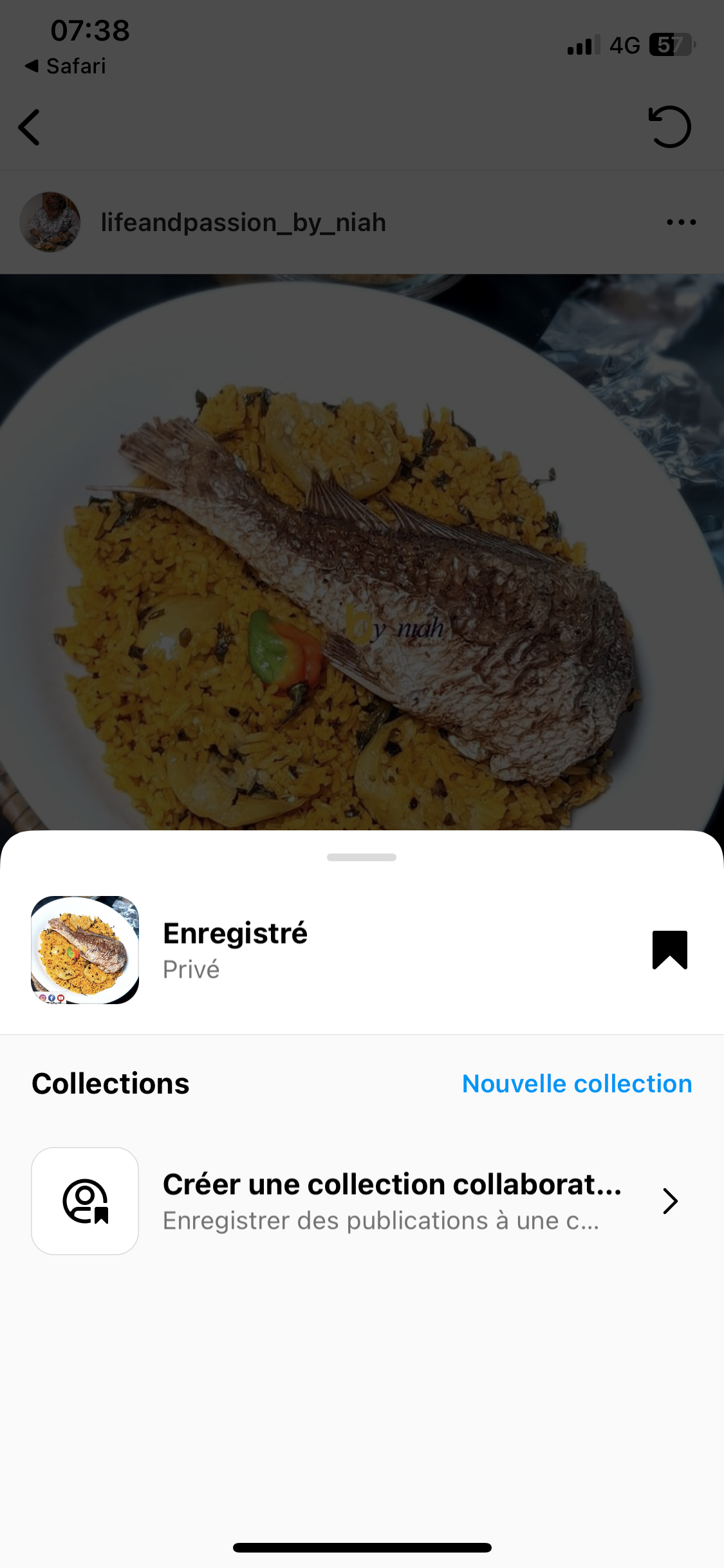
Task: Go back with the top-left arrow
Action: point(30,127)
